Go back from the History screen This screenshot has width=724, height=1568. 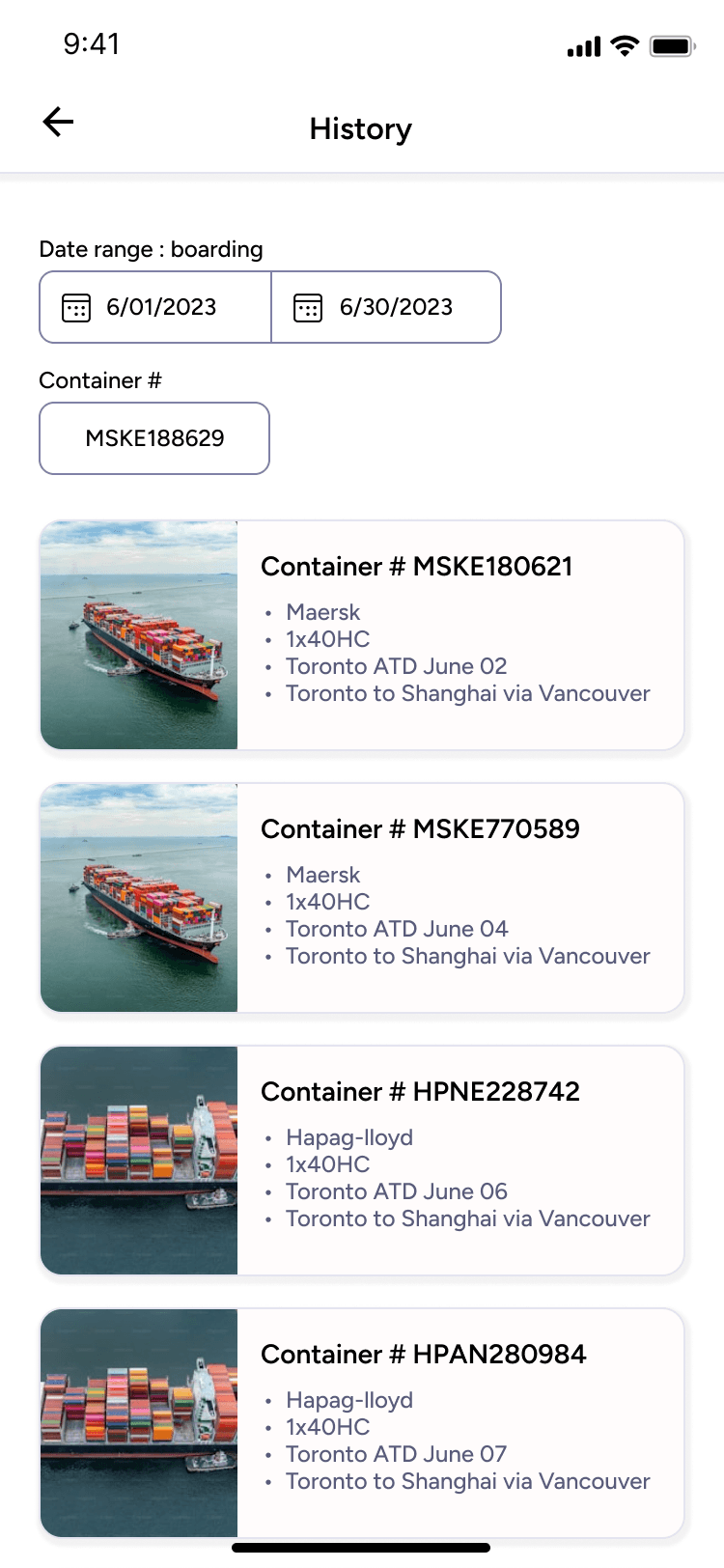59,123
